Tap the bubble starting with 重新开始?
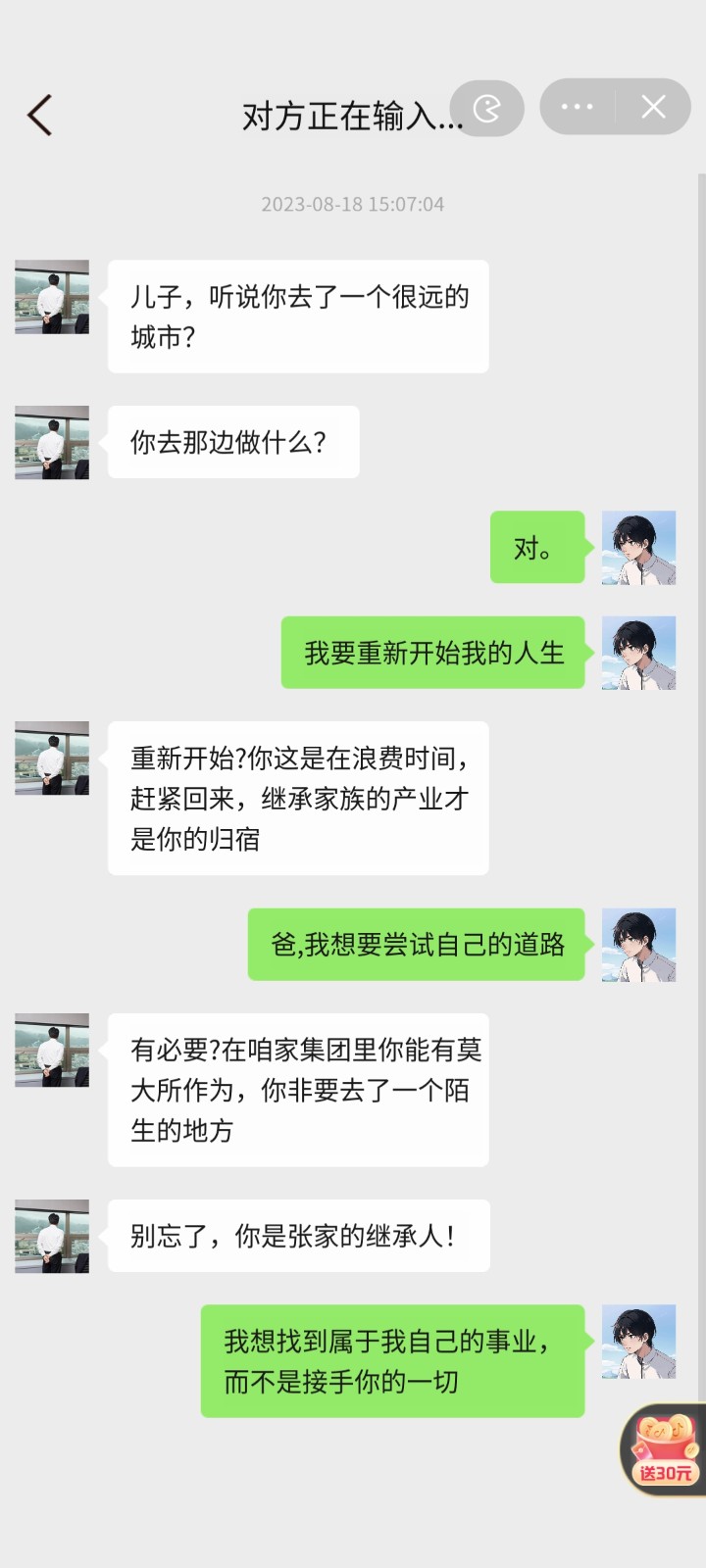Image resolution: width=706 pixels, height=1568 pixels. tap(297, 798)
